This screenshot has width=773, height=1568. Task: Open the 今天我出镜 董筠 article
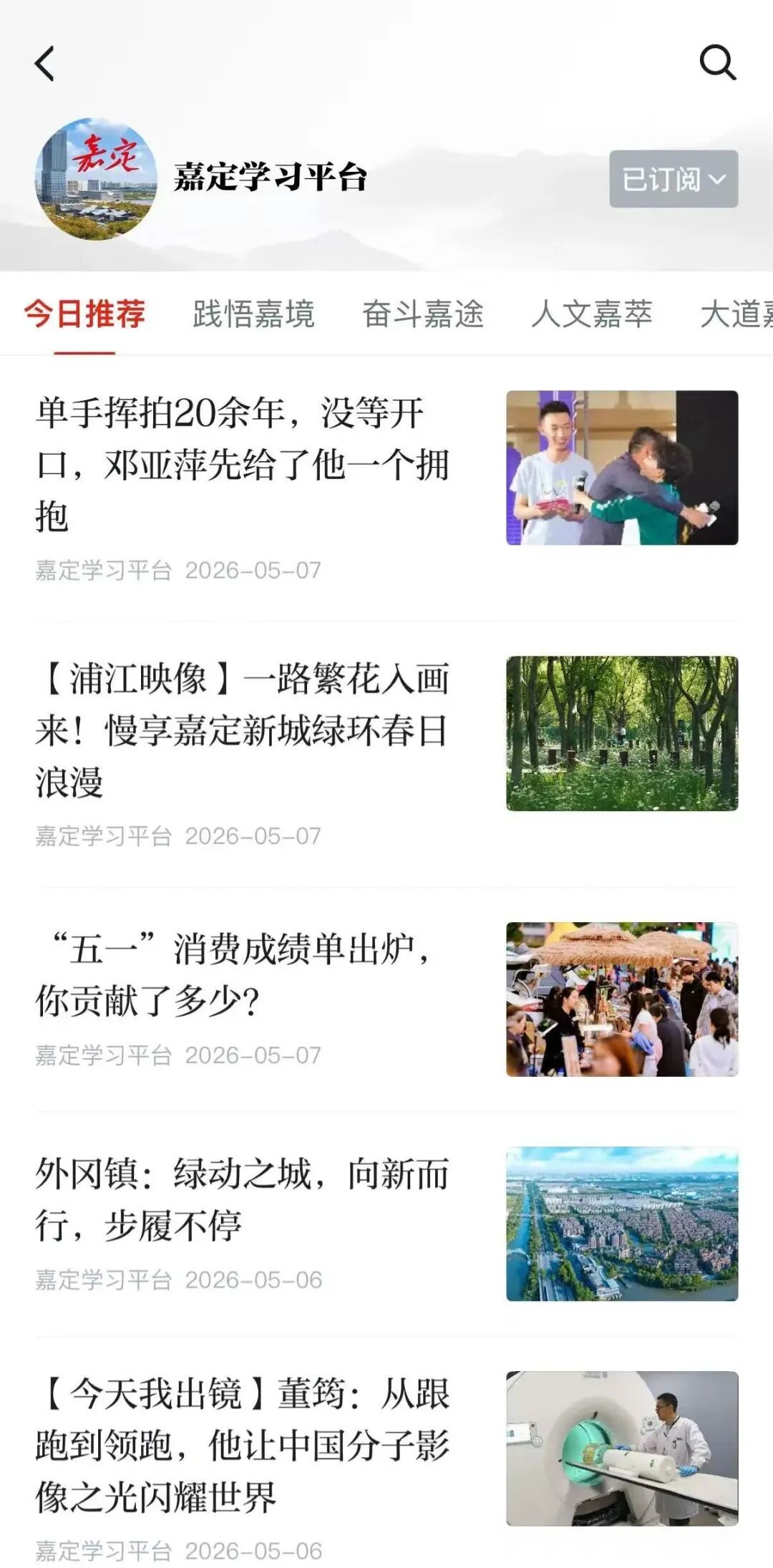[x=386, y=1461]
